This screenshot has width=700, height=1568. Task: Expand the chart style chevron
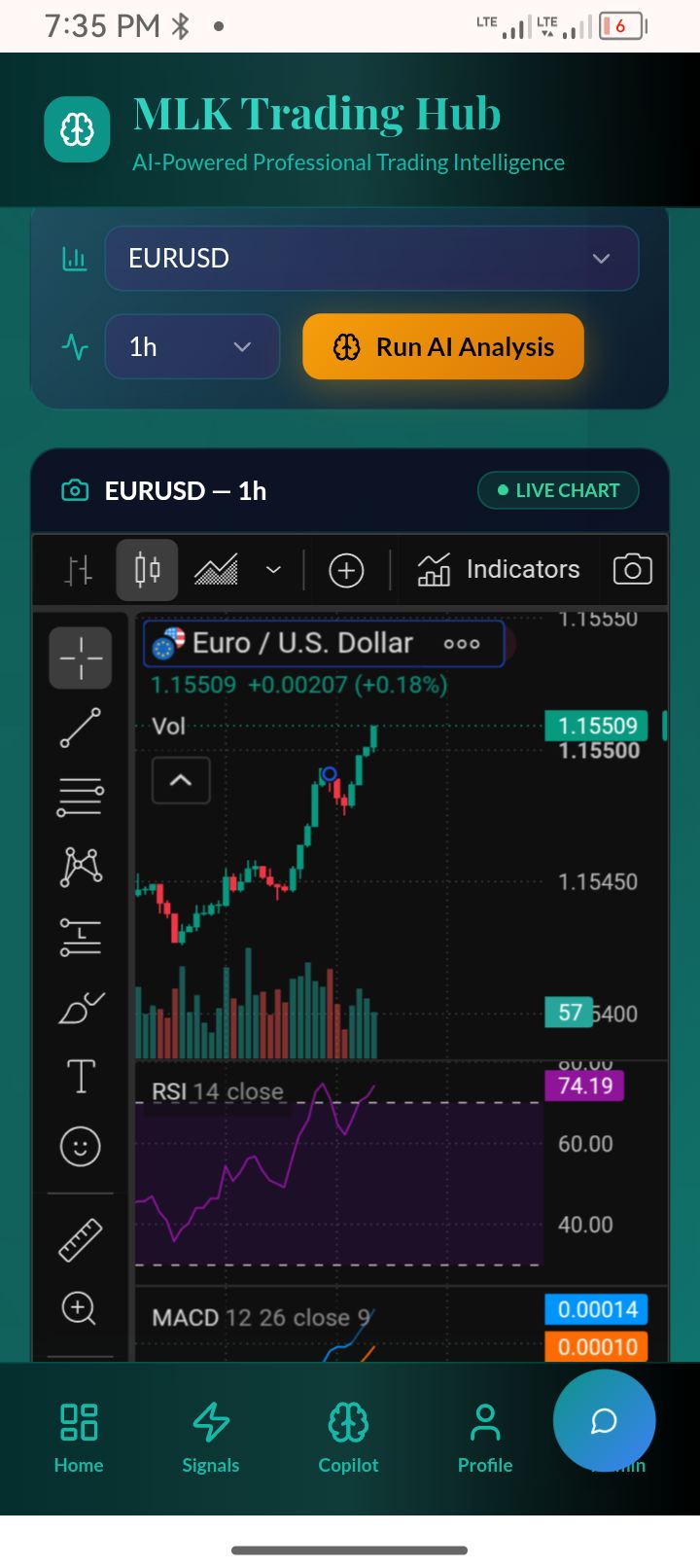[x=273, y=569]
